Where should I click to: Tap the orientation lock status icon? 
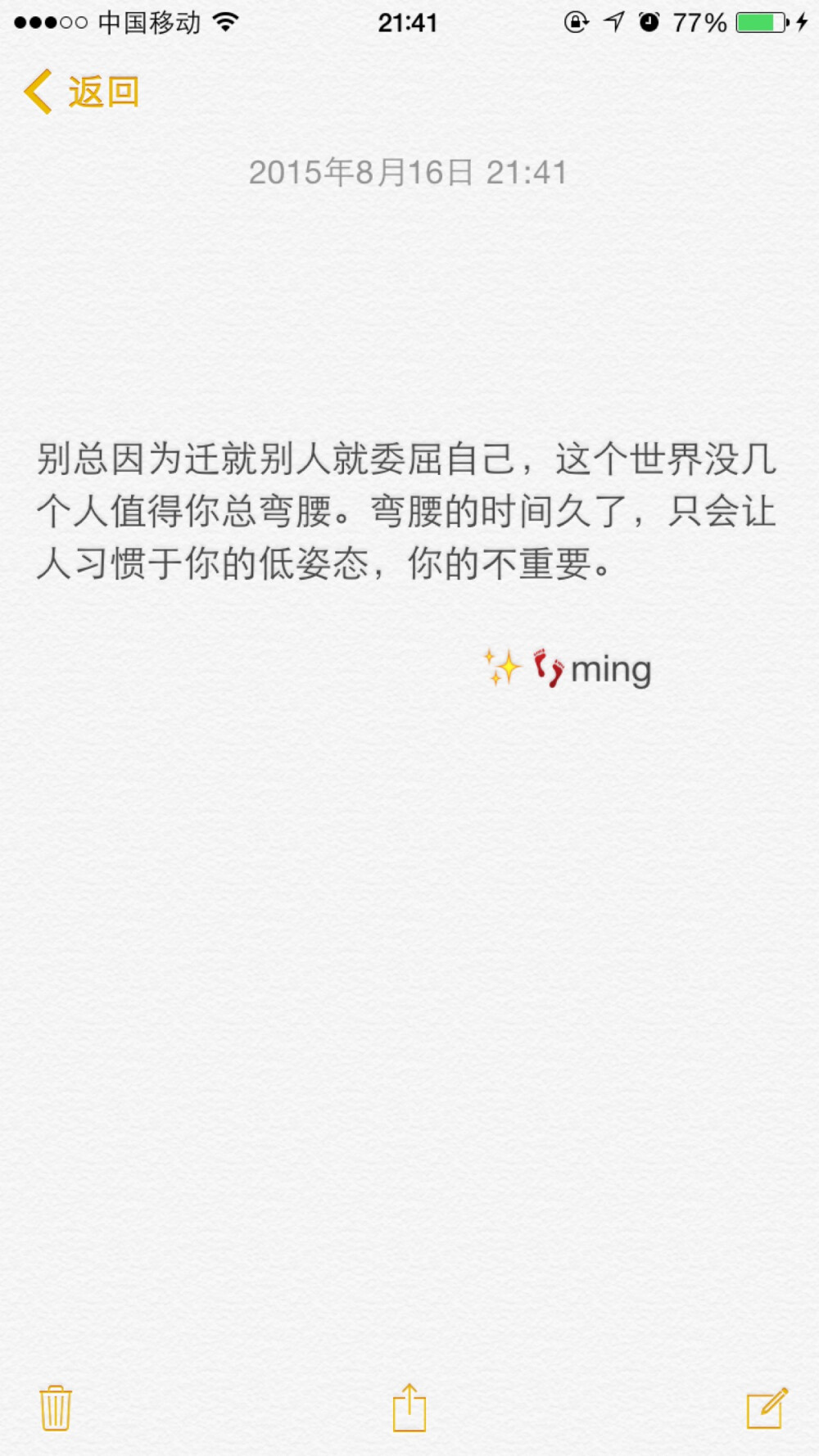coord(577,22)
